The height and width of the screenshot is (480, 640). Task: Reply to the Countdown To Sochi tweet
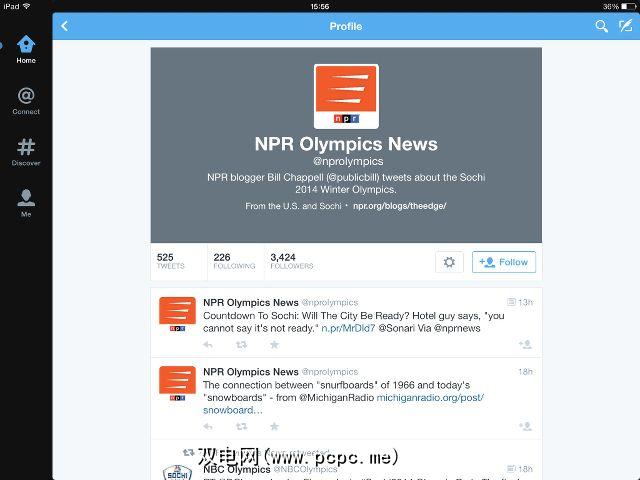coord(209,344)
